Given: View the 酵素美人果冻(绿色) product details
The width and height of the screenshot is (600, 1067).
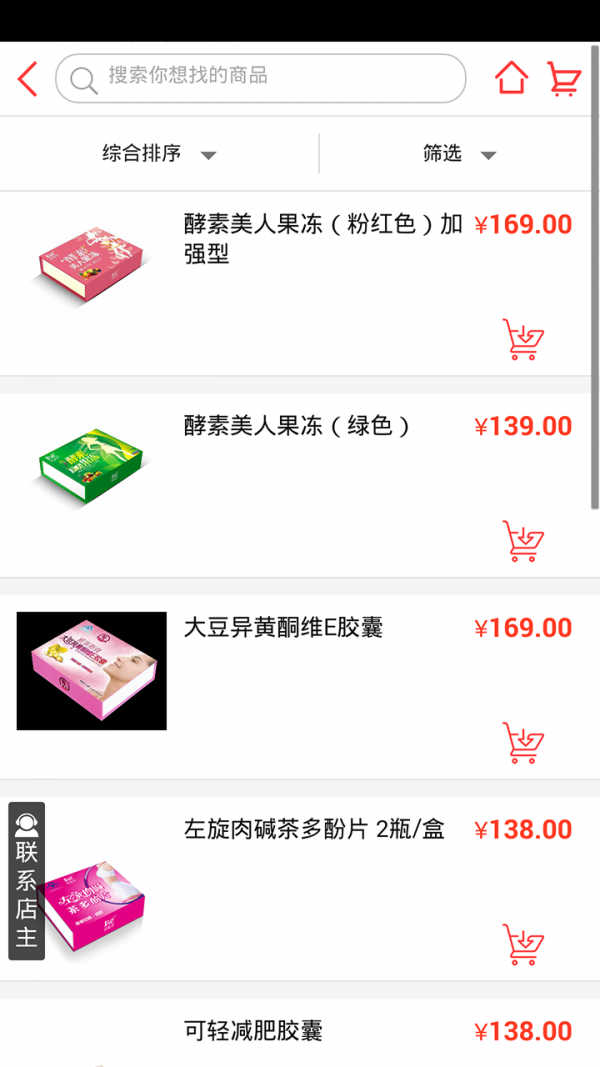Looking at the screenshot, I should click(297, 426).
